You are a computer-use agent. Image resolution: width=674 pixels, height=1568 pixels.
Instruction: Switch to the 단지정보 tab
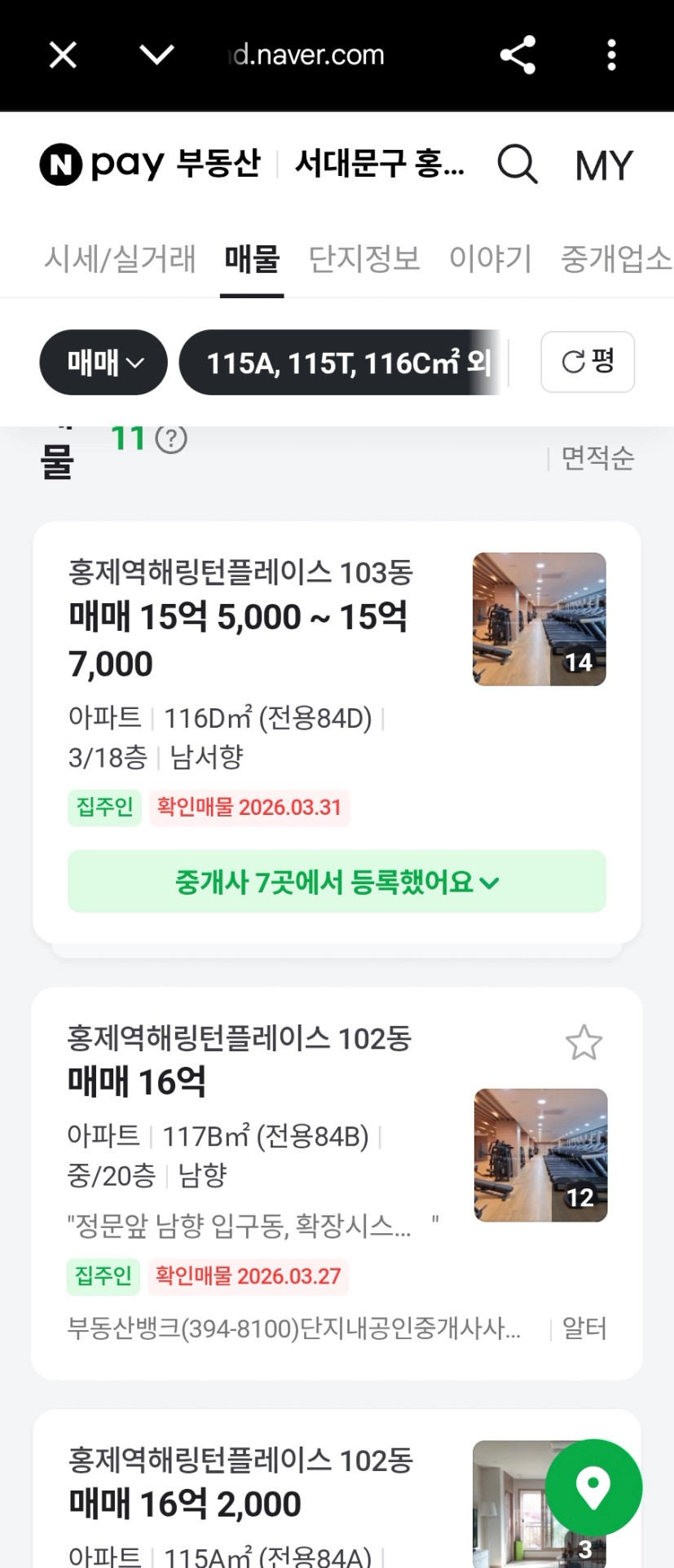[x=364, y=259]
